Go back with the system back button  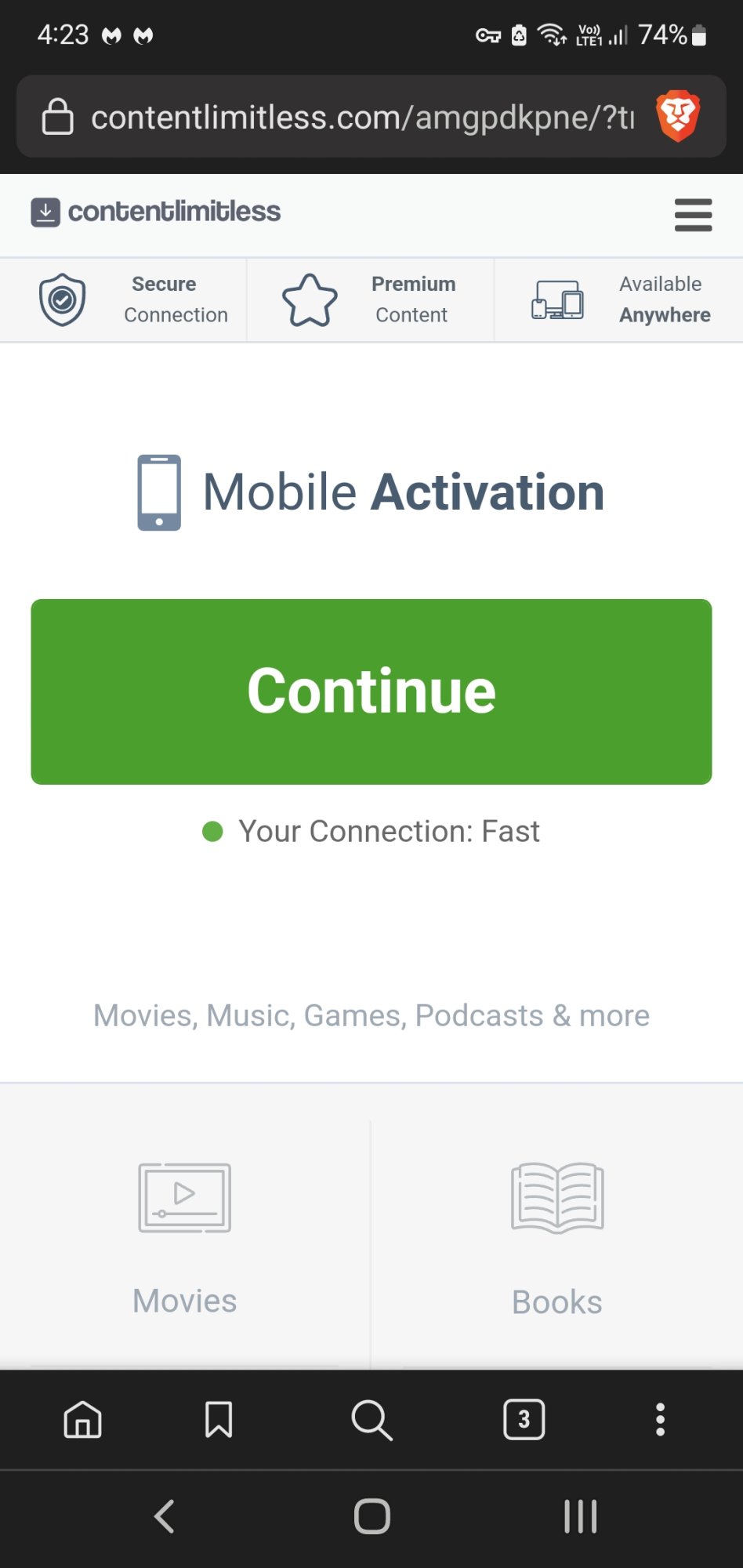165,1516
